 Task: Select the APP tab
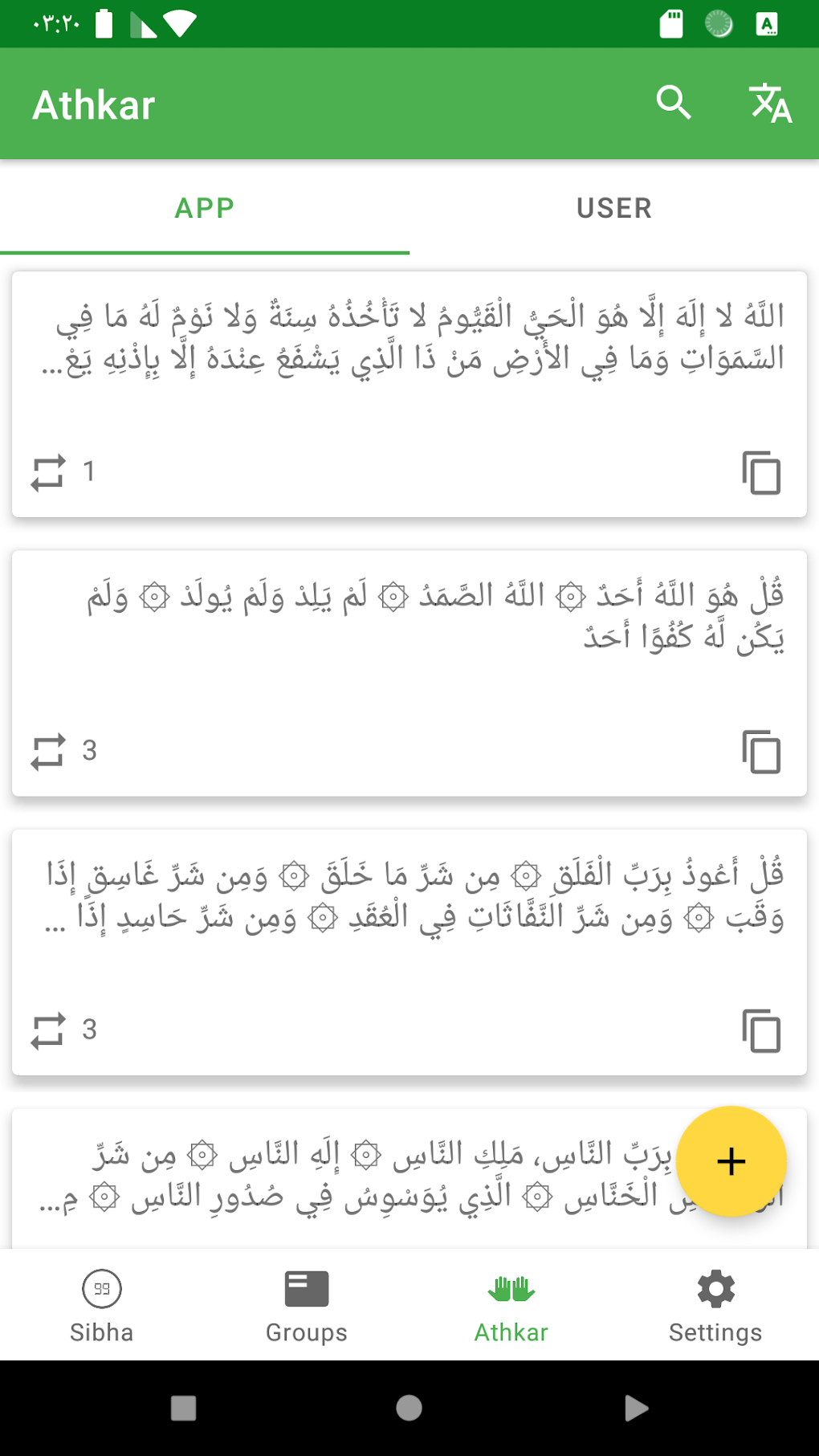coord(205,208)
